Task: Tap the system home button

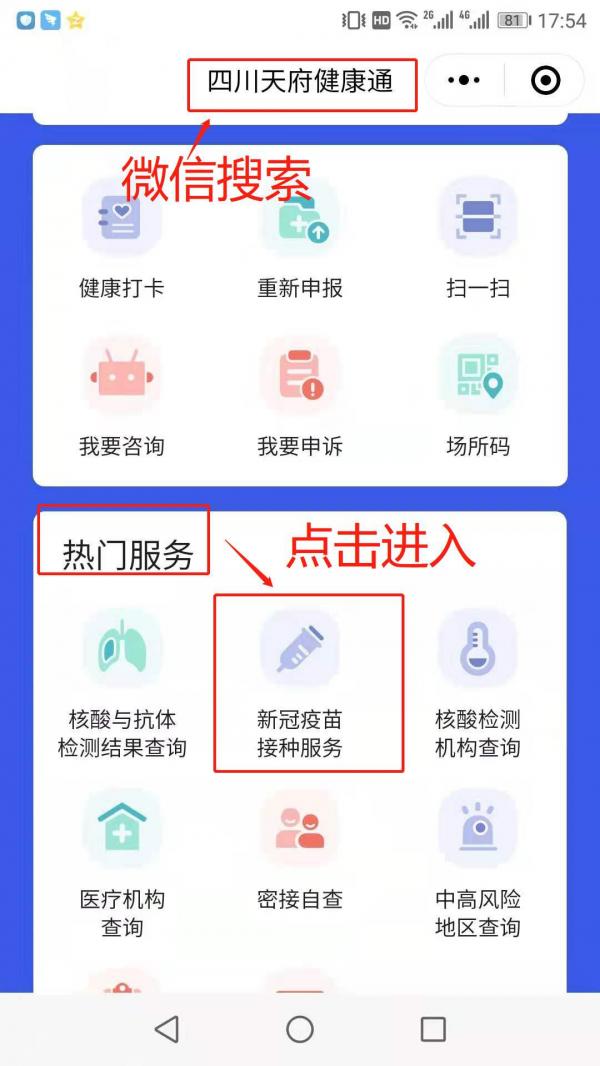Action: (x=300, y=1029)
